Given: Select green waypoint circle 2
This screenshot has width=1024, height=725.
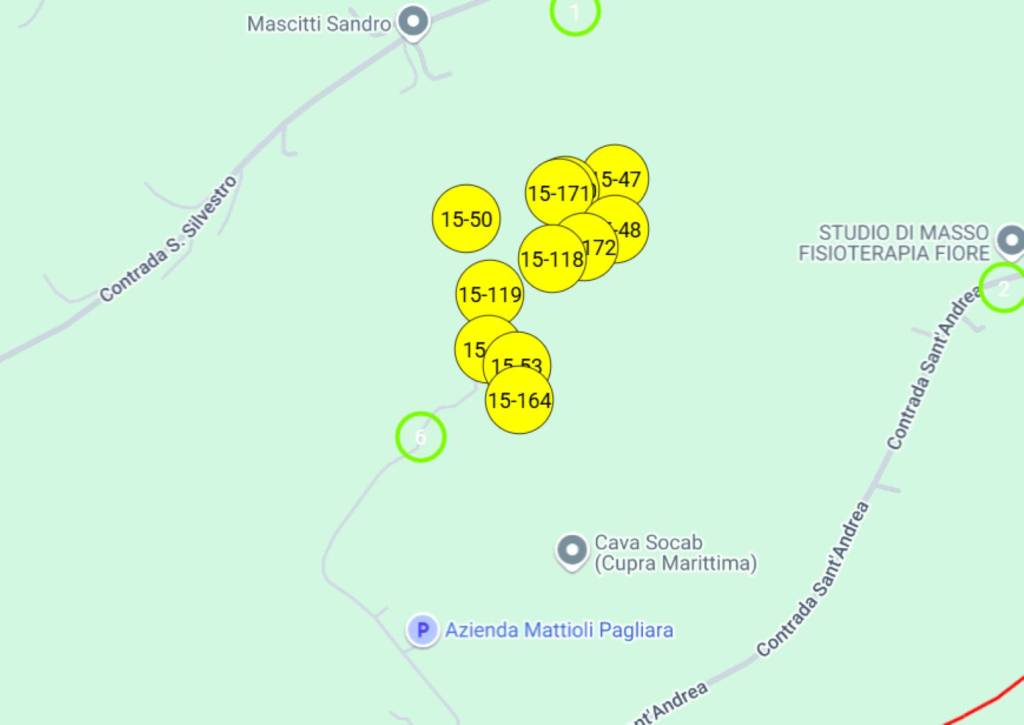Looking at the screenshot, I should [x=1002, y=288].
